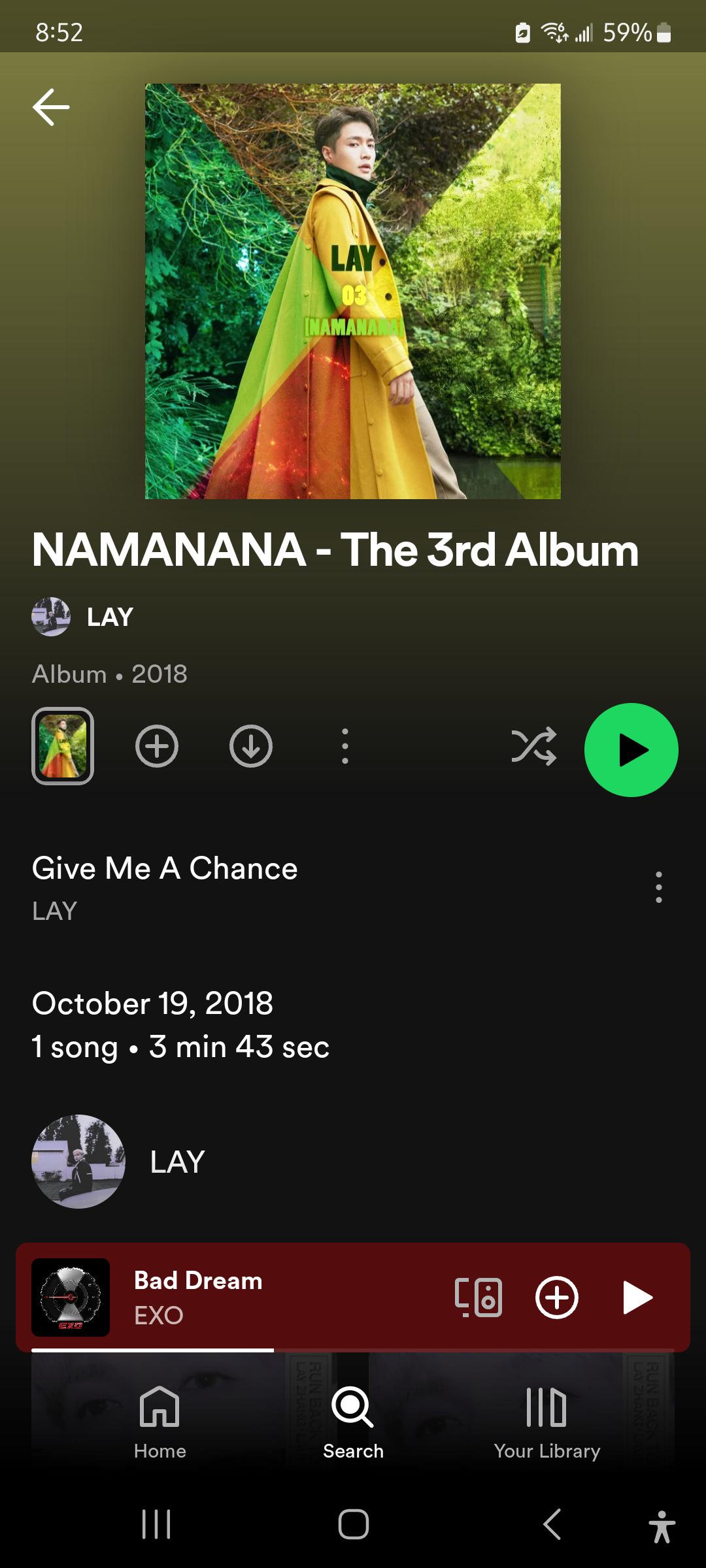The image size is (706, 1568).
Task: Resume Bad Dream from the mini player
Action: coord(637,1297)
